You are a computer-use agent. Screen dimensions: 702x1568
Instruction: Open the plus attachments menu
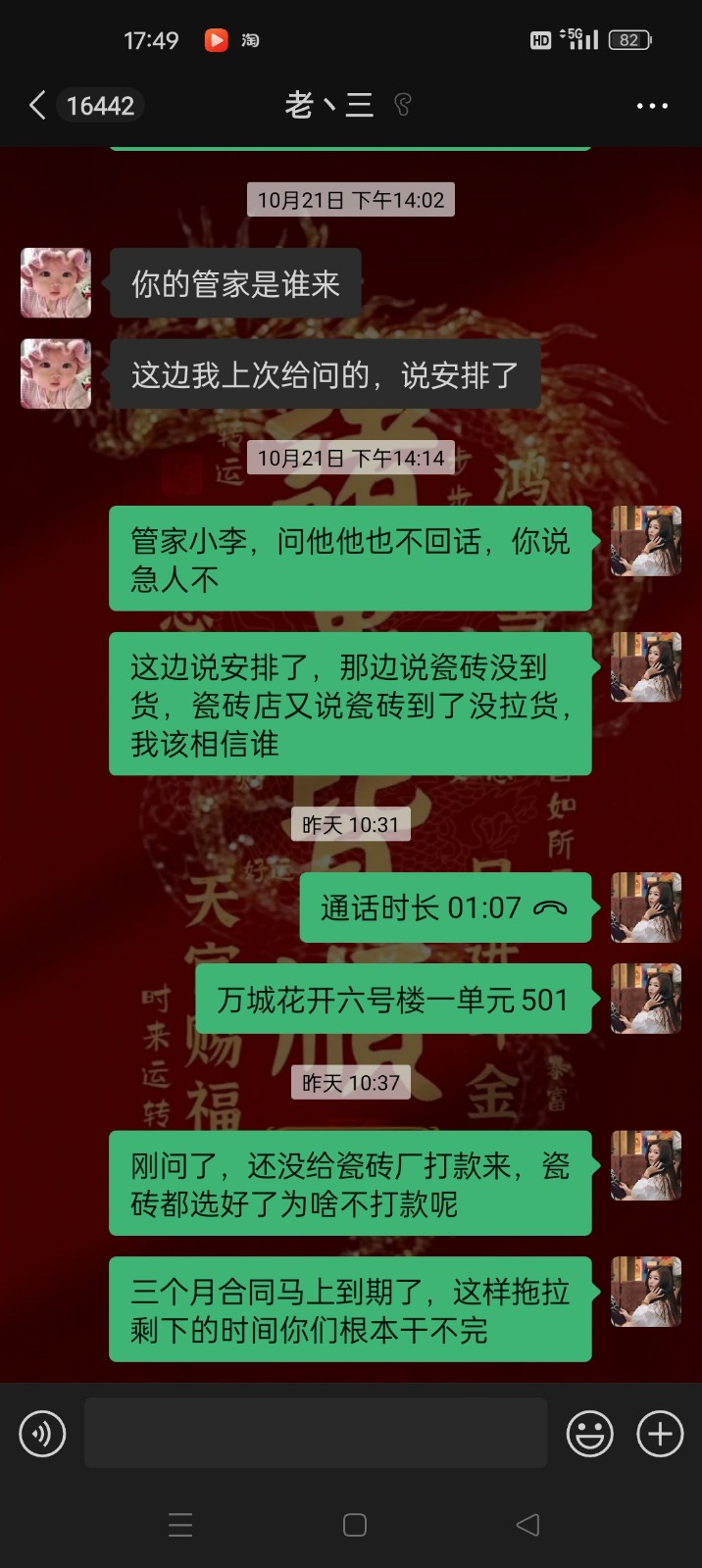(660, 1434)
